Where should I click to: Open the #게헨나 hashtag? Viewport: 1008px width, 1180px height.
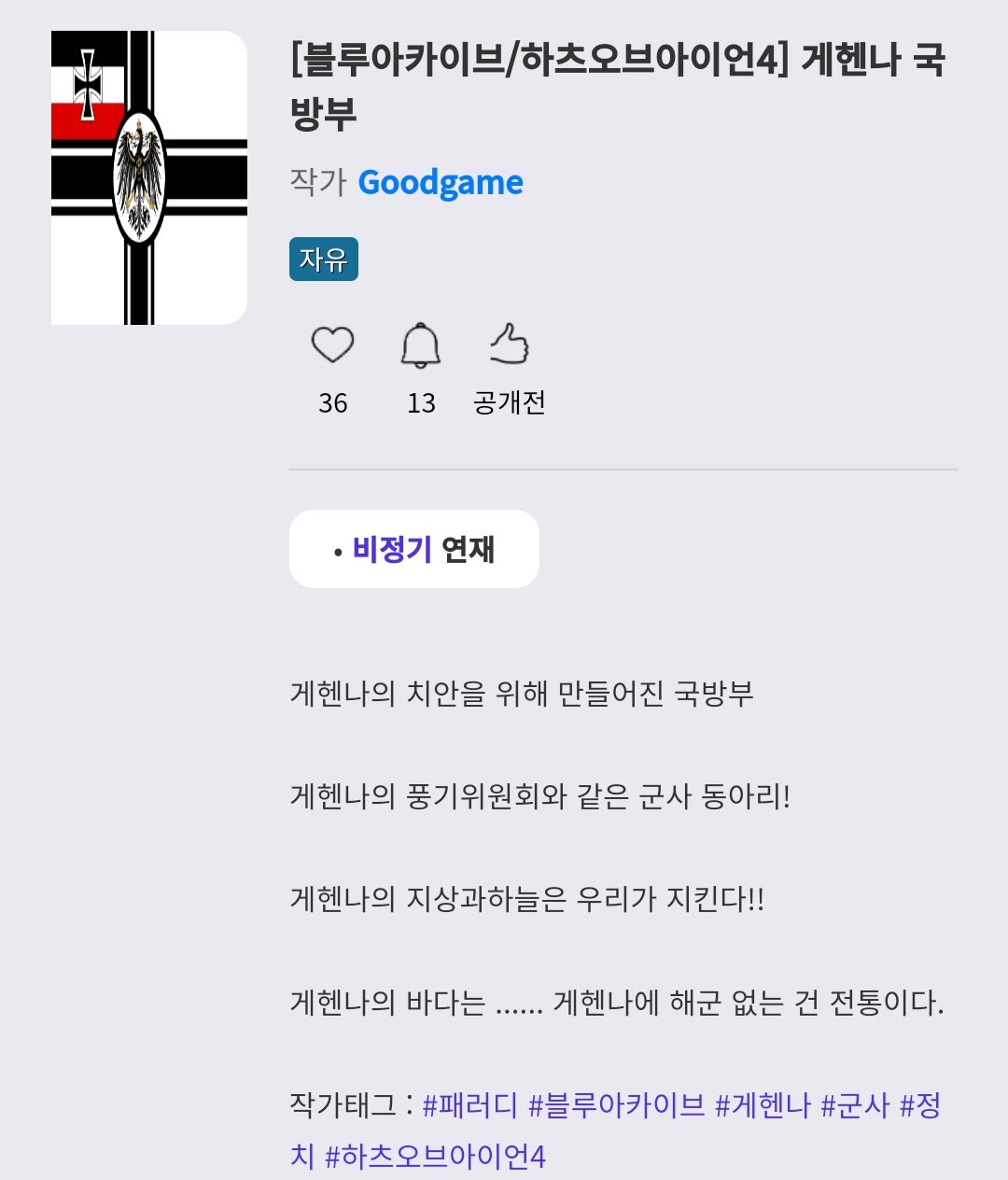tap(763, 1106)
